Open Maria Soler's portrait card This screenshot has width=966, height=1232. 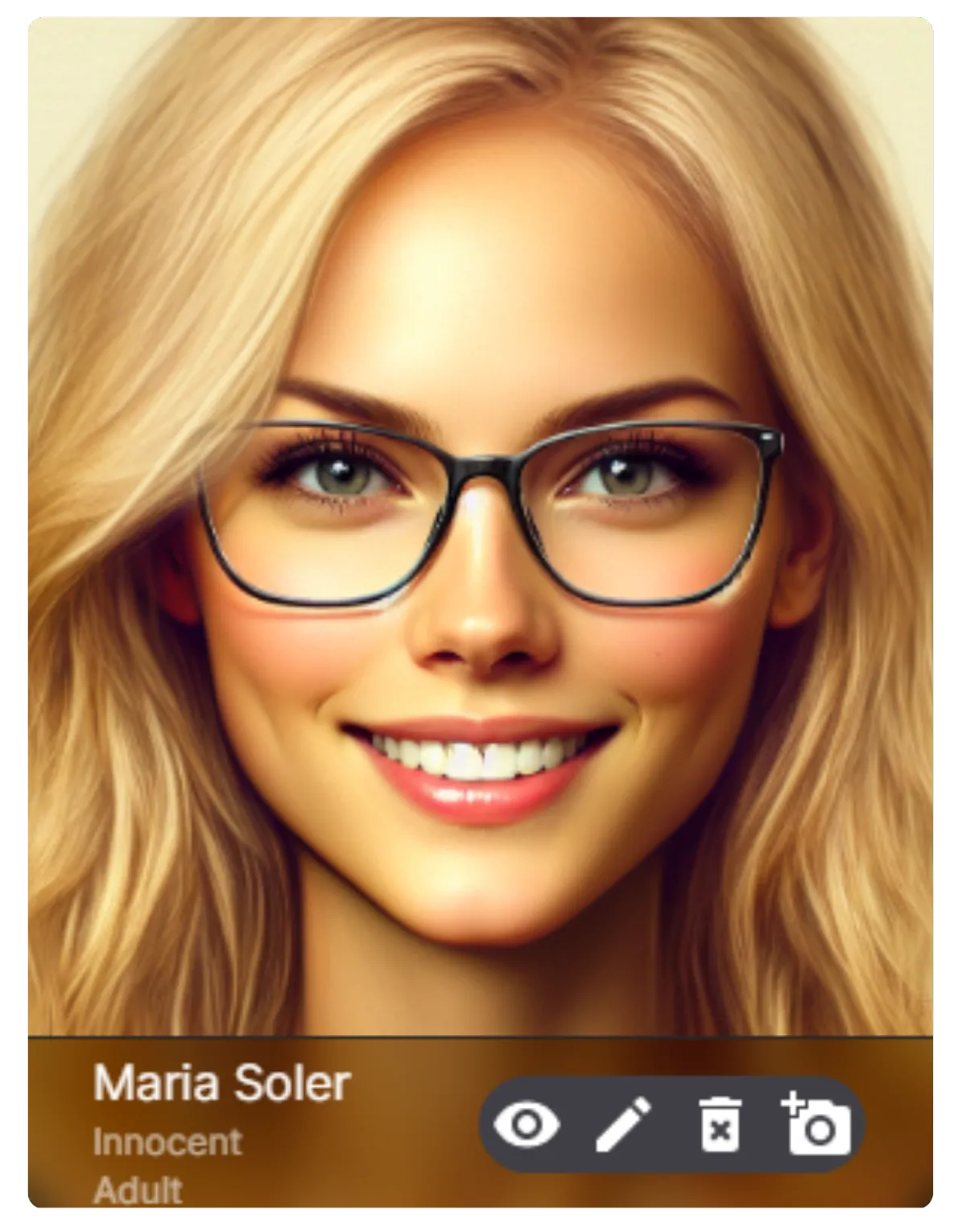pos(480,523)
